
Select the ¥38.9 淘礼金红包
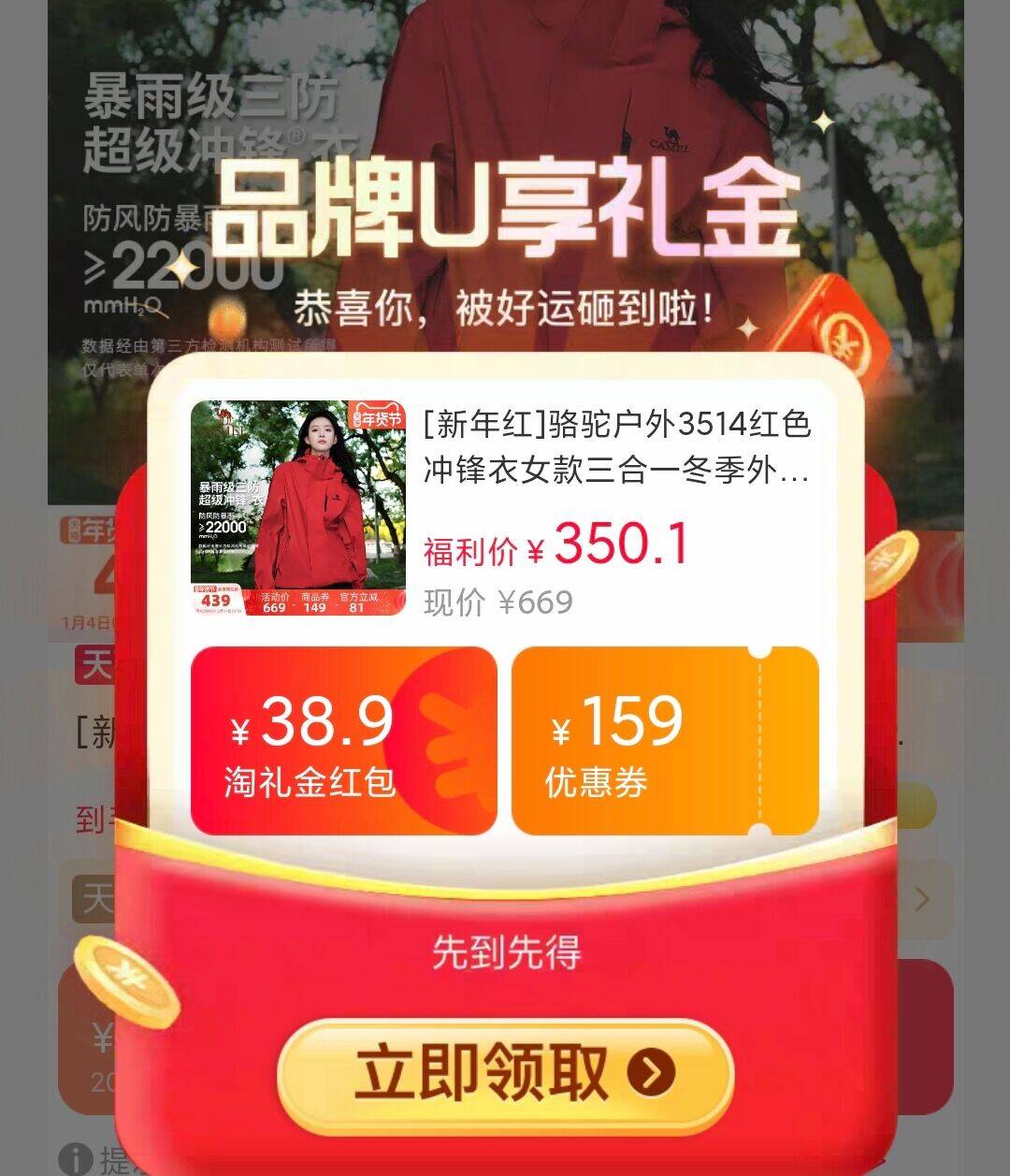coord(343,741)
